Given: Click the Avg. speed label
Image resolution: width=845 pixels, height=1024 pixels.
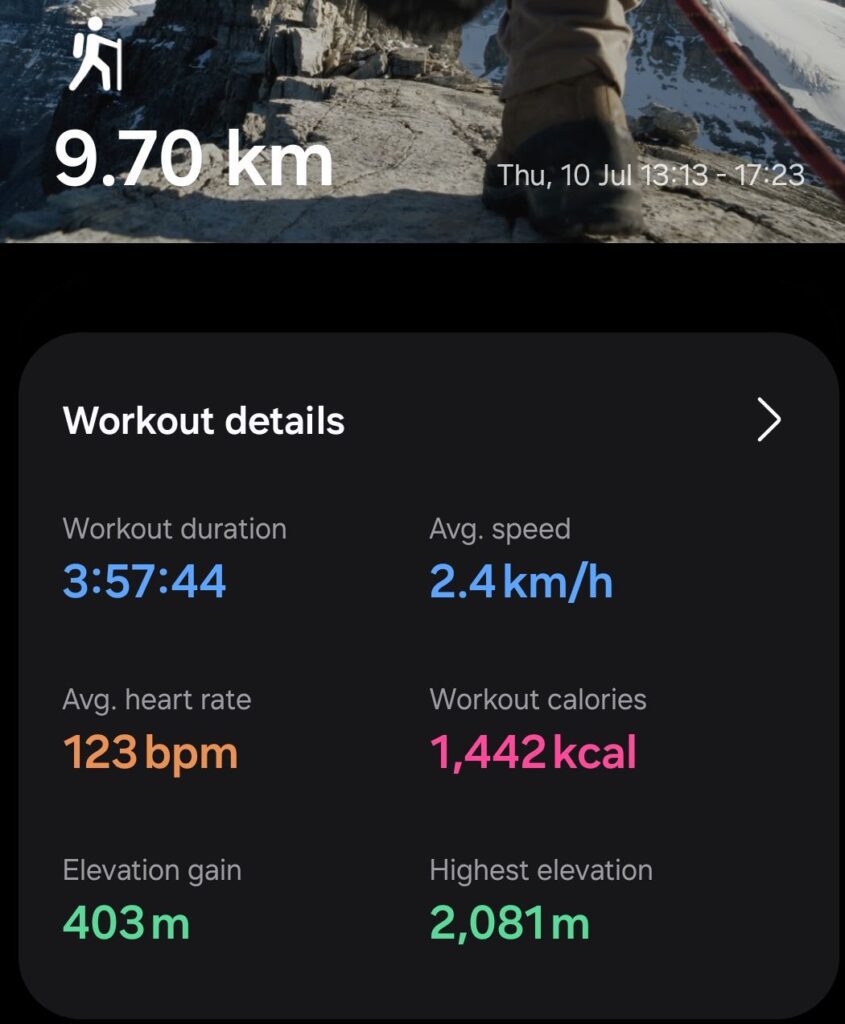Looking at the screenshot, I should 500,531.
